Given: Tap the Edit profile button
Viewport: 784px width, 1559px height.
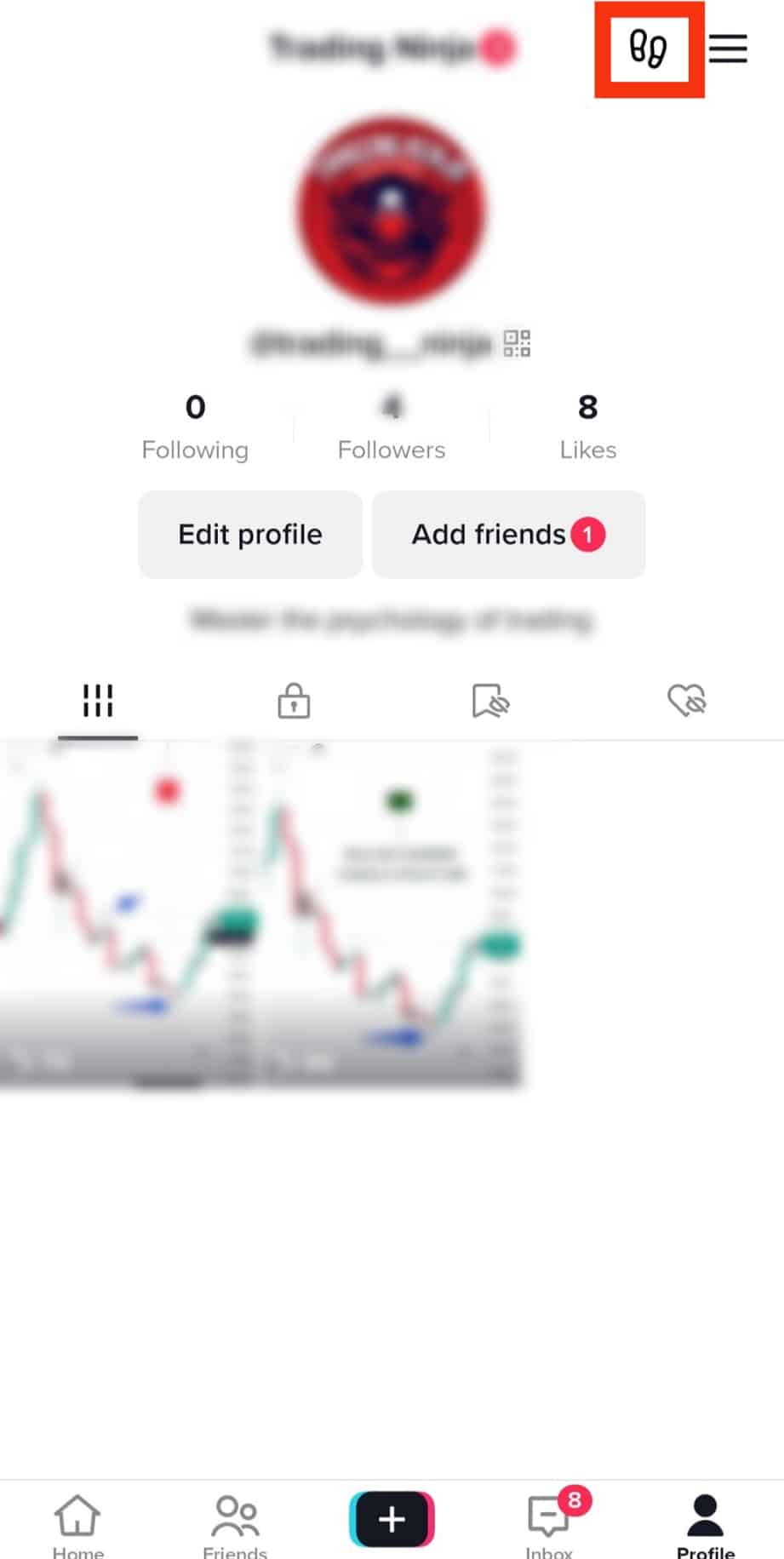Looking at the screenshot, I should 250,535.
